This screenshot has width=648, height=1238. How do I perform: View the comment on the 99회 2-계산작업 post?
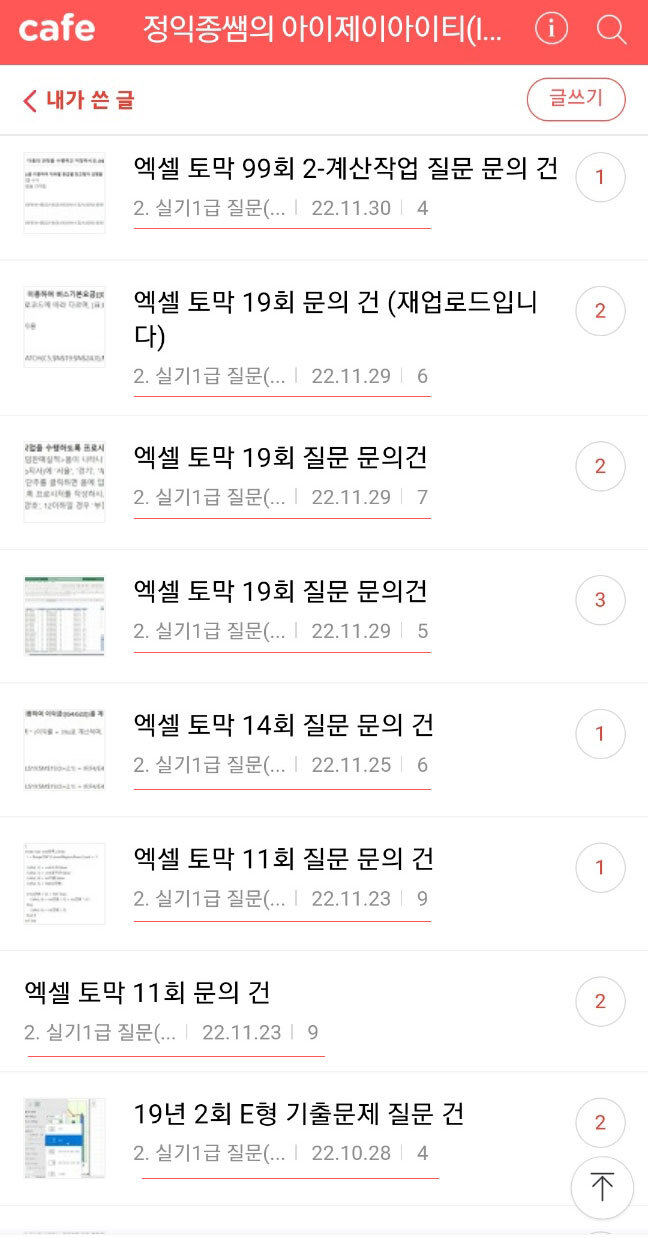[x=600, y=178]
